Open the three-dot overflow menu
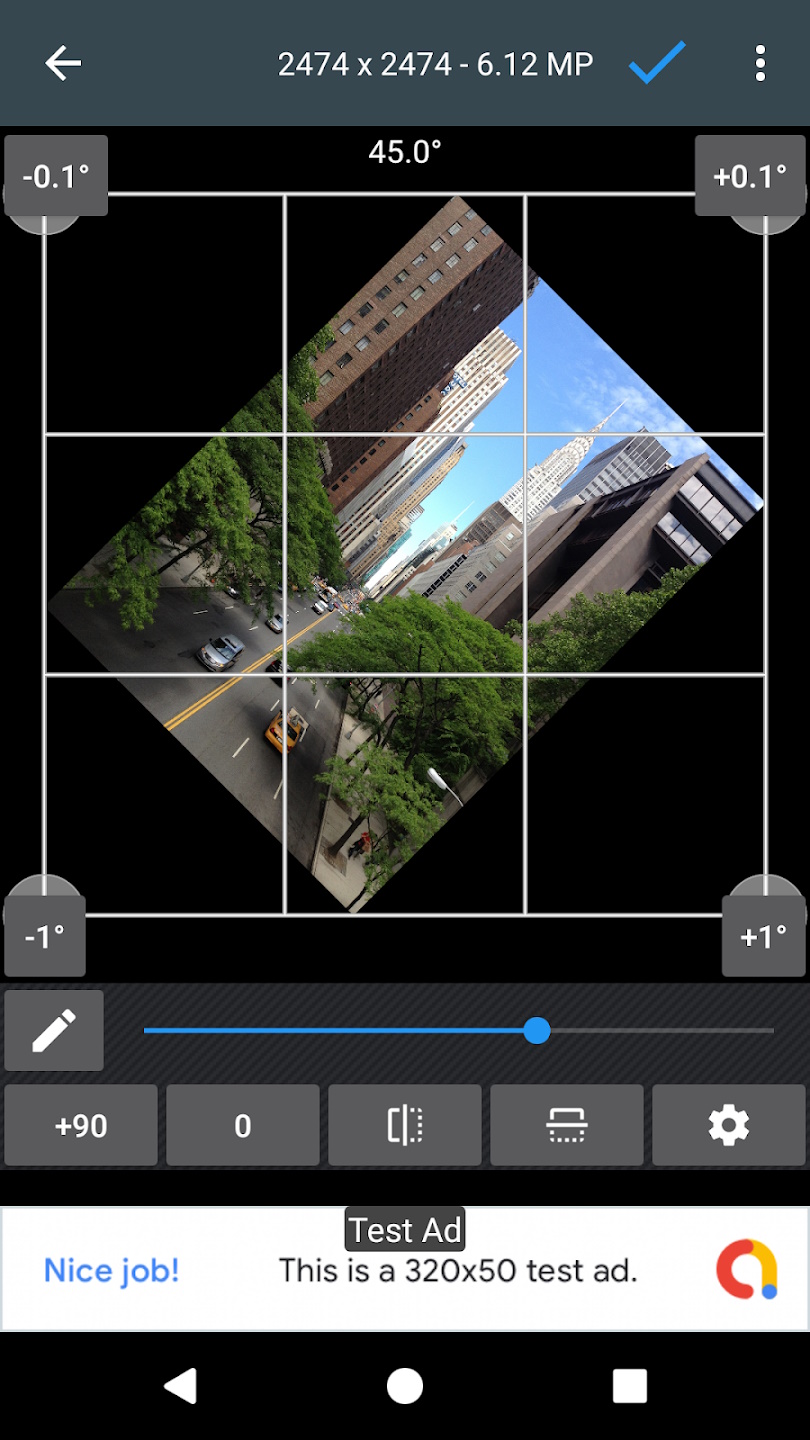810x1440 pixels. (760, 64)
